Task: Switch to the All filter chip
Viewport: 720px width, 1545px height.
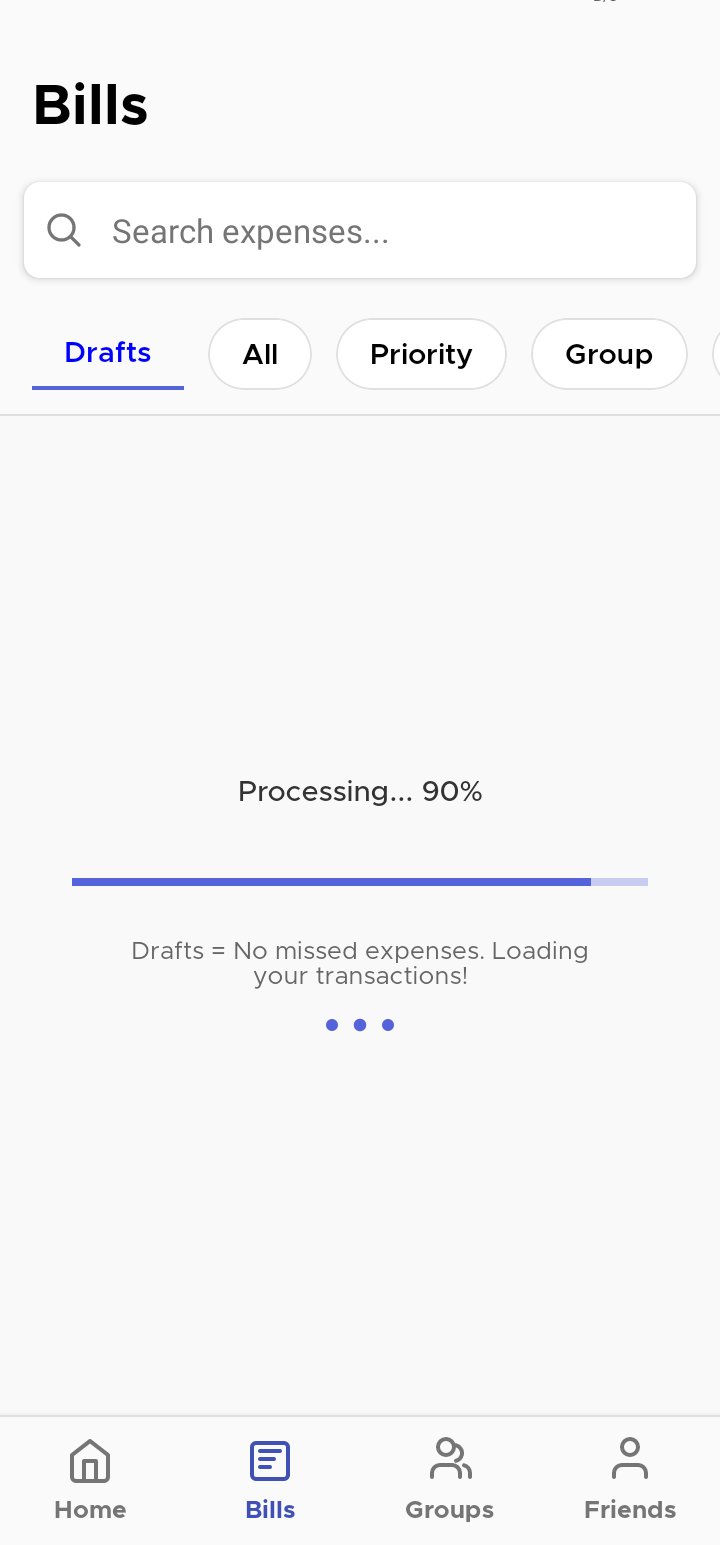Action: 260,354
